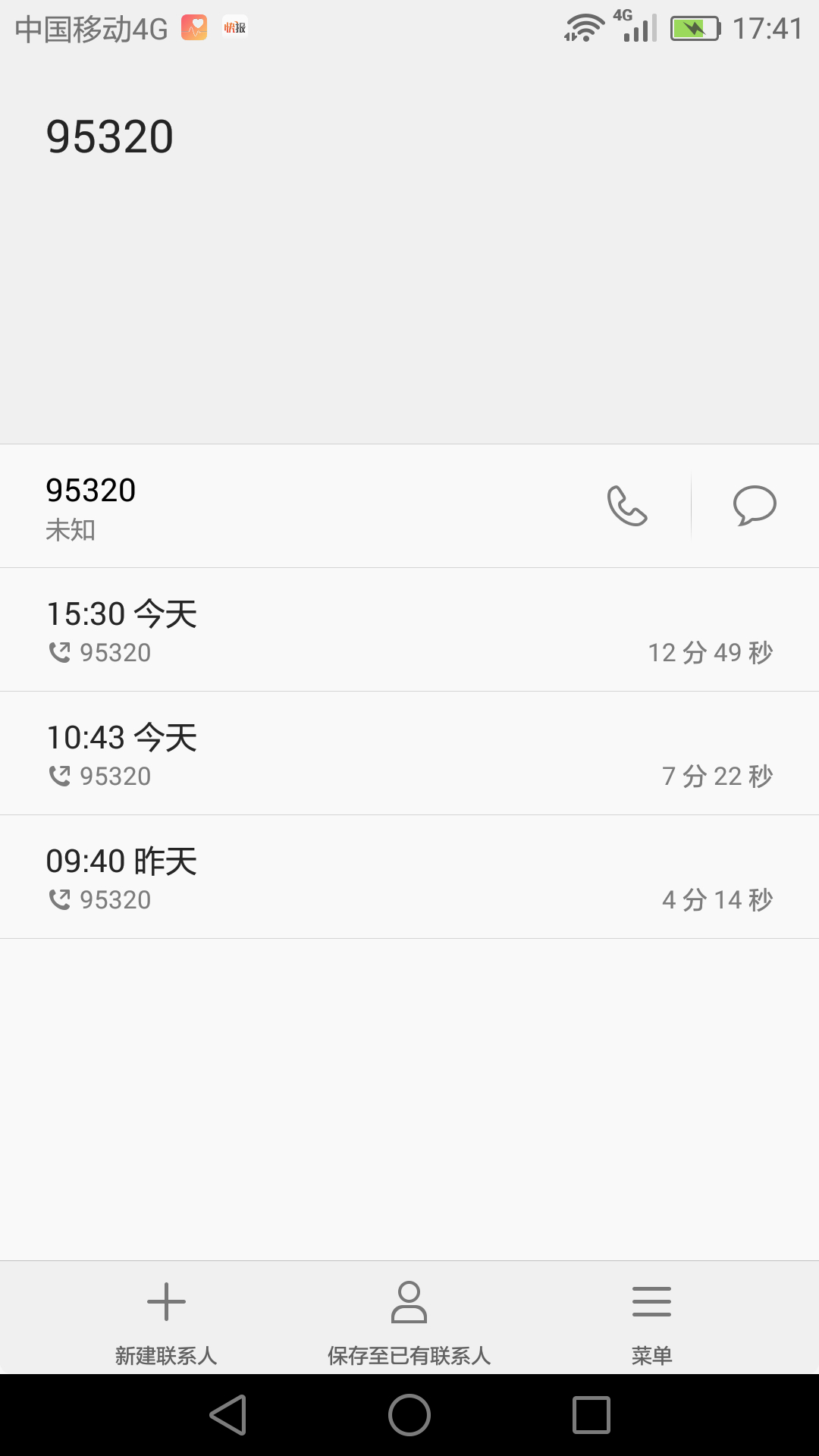819x1456 pixels.
Task: Send a message to 95320
Action: (x=755, y=506)
